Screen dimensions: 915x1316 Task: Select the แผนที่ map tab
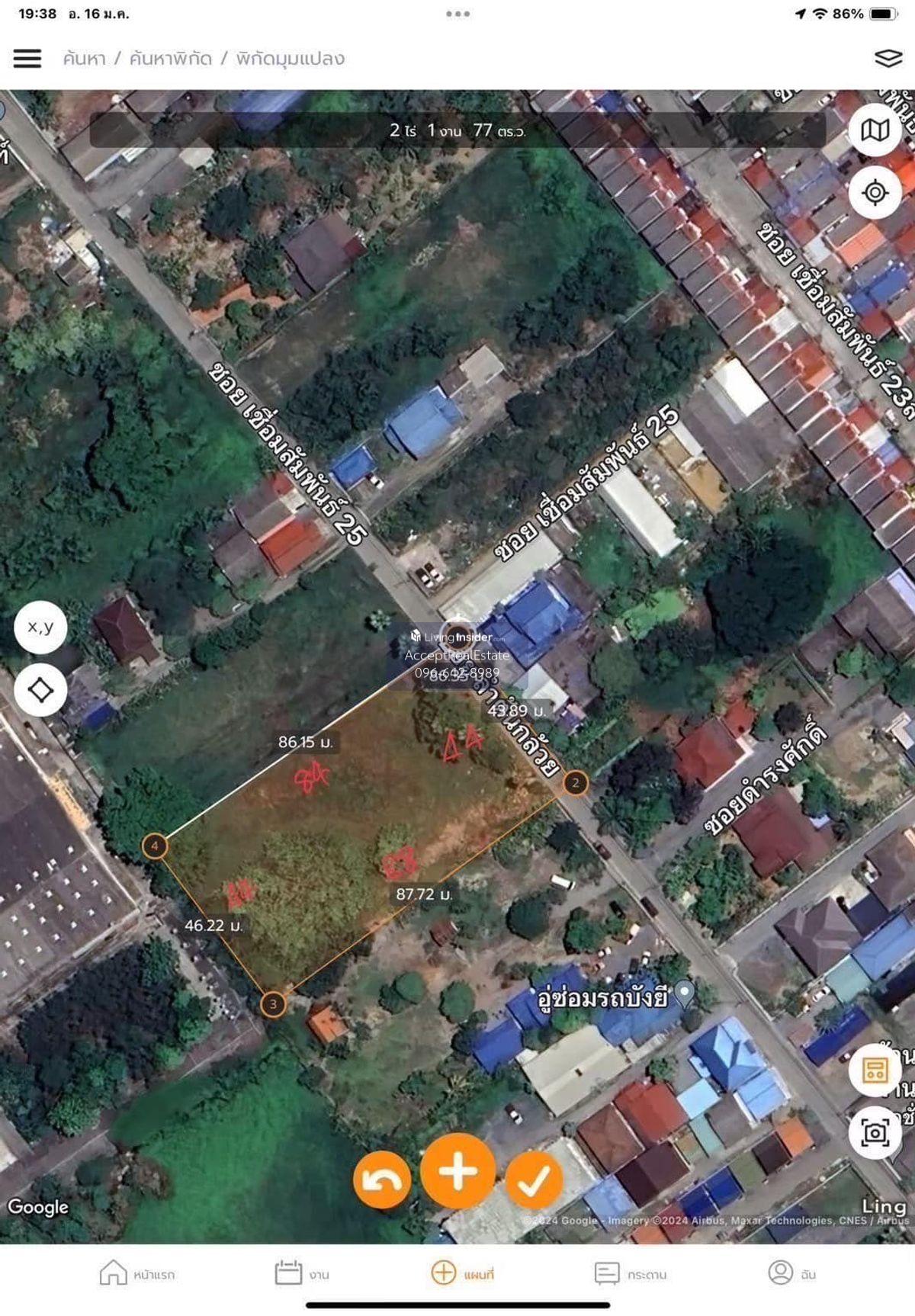(463, 1273)
